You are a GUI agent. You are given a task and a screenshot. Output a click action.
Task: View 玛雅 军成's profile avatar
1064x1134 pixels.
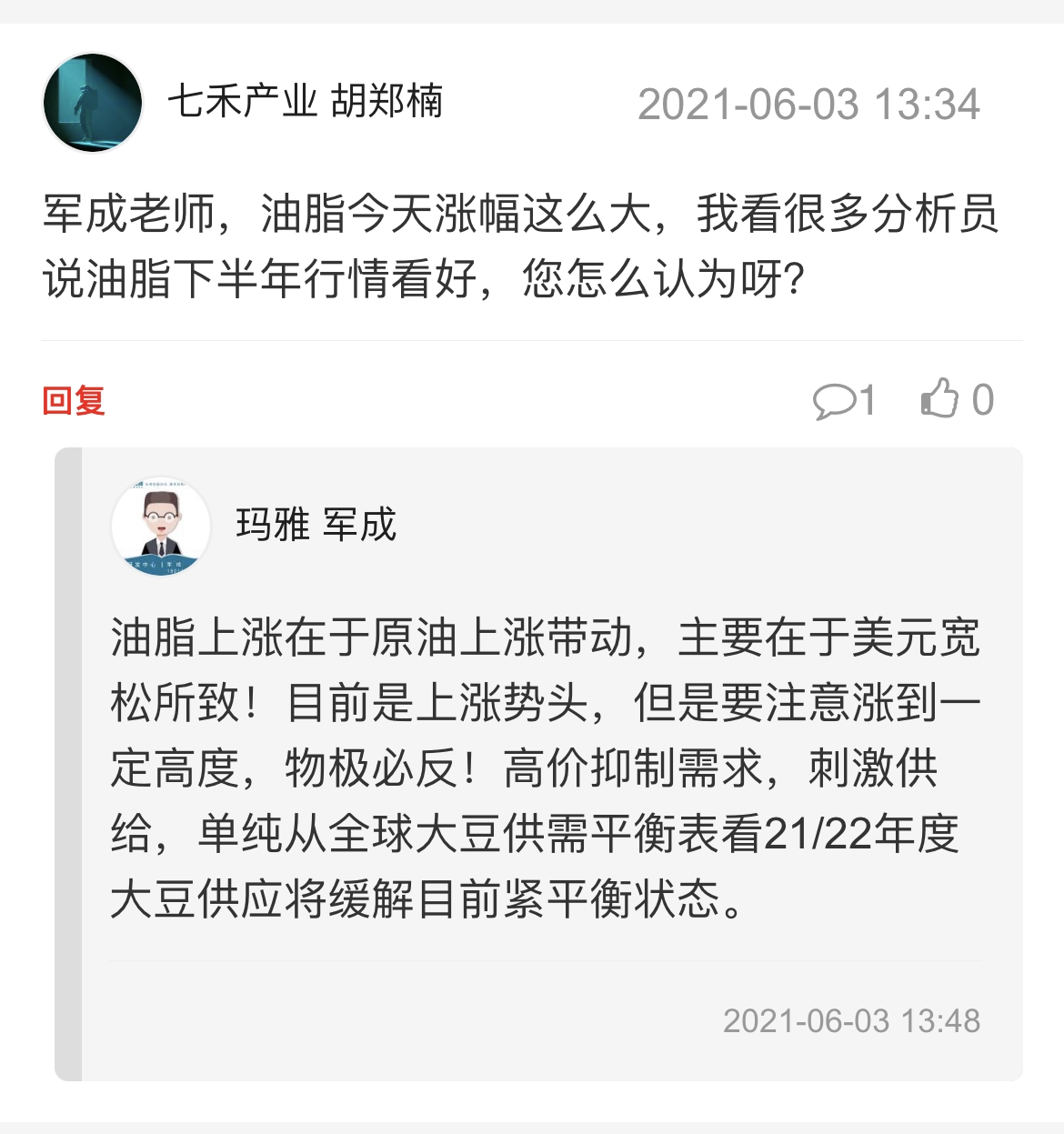[x=161, y=527]
